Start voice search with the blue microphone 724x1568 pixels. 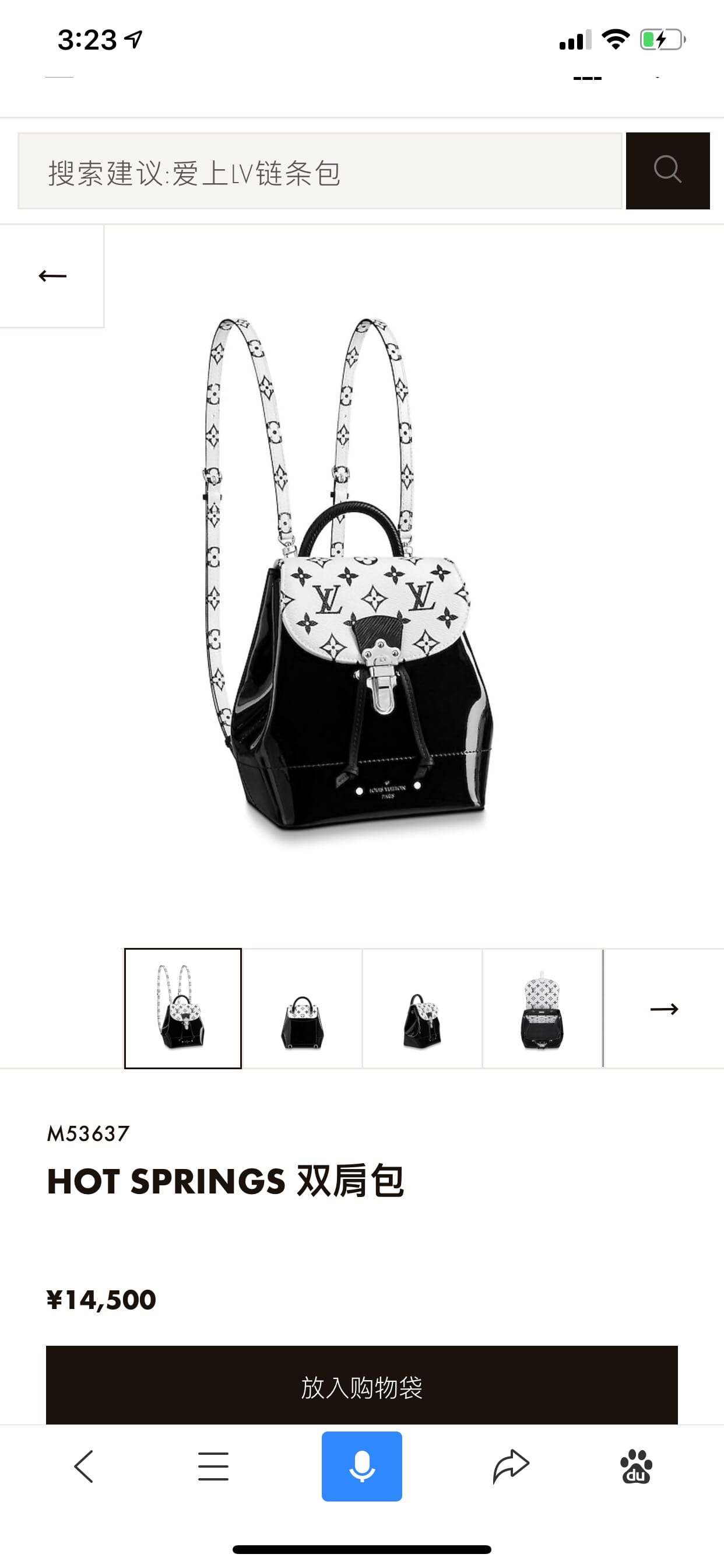(361, 1466)
